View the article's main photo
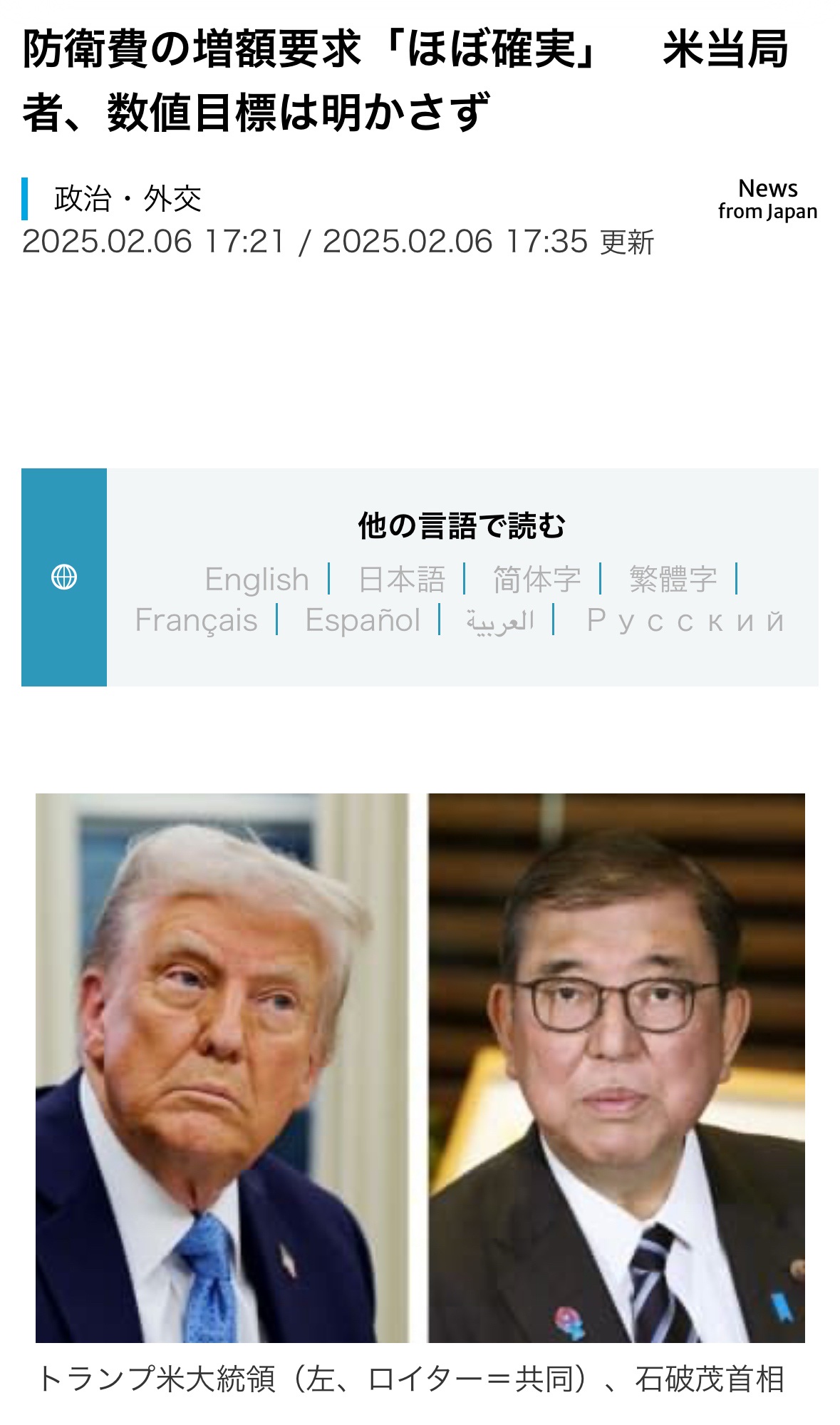This screenshot has width=840, height=1425. (420, 1068)
